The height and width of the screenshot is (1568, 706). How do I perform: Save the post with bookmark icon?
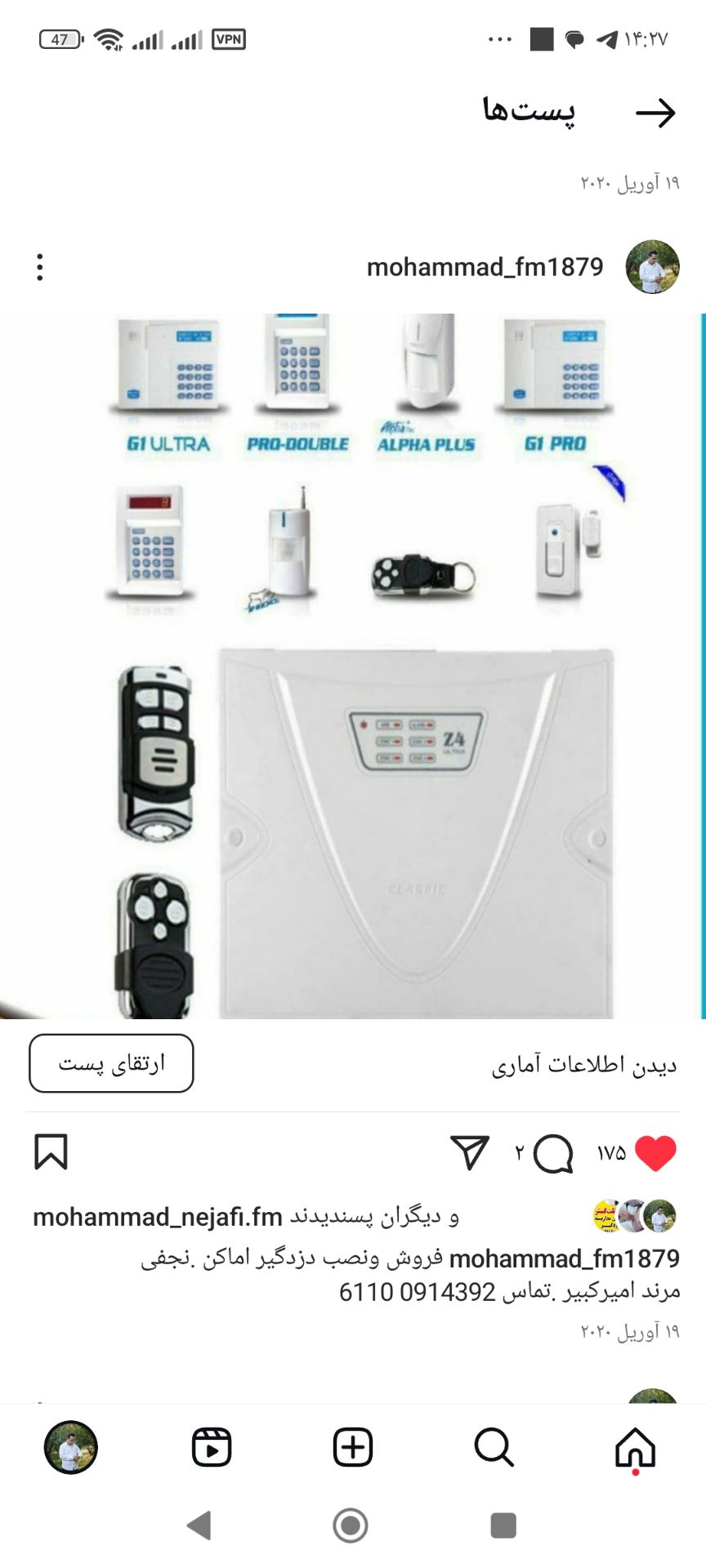point(51,1152)
